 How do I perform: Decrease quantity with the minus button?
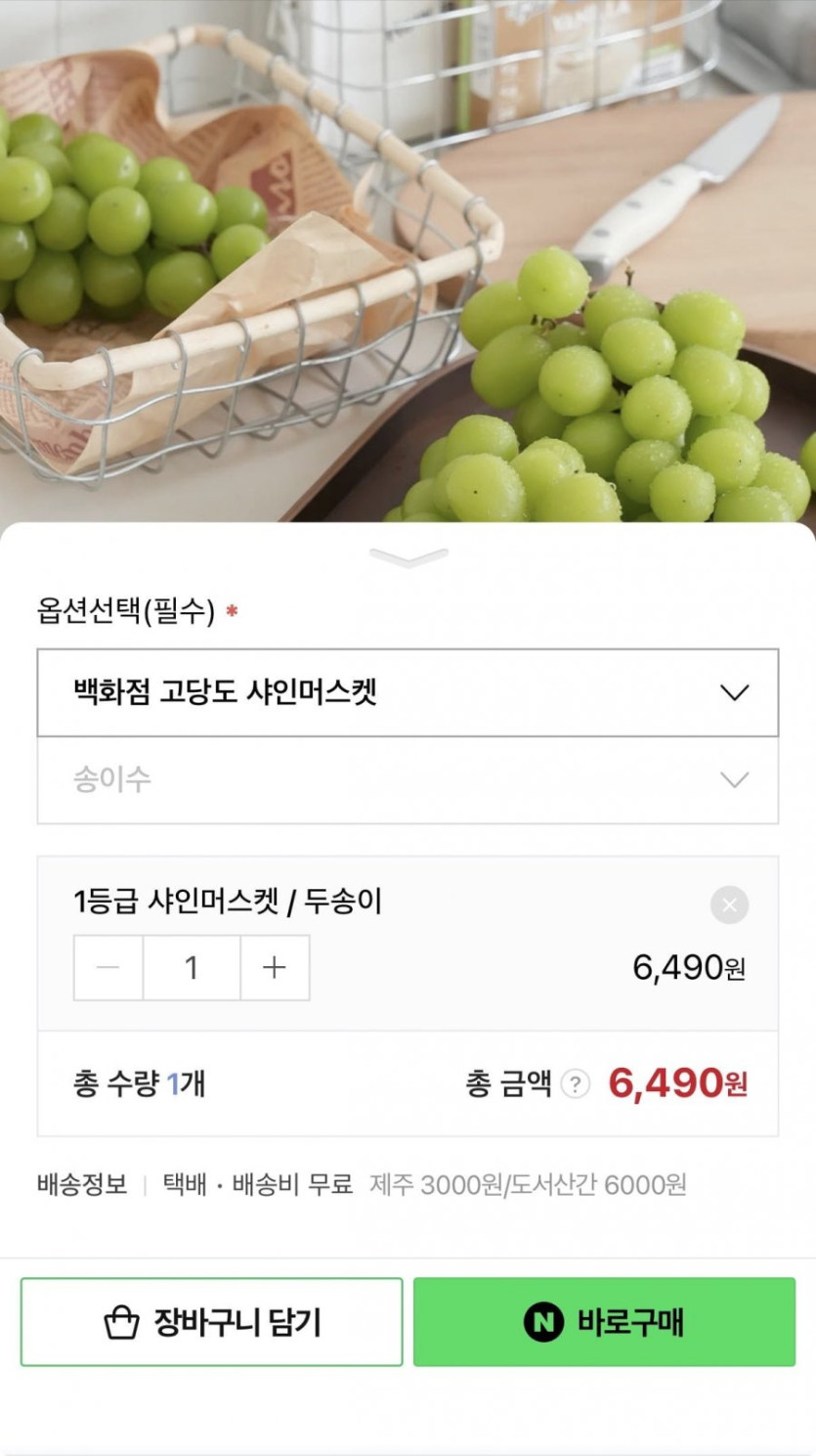pyautogui.click(x=108, y=968)
